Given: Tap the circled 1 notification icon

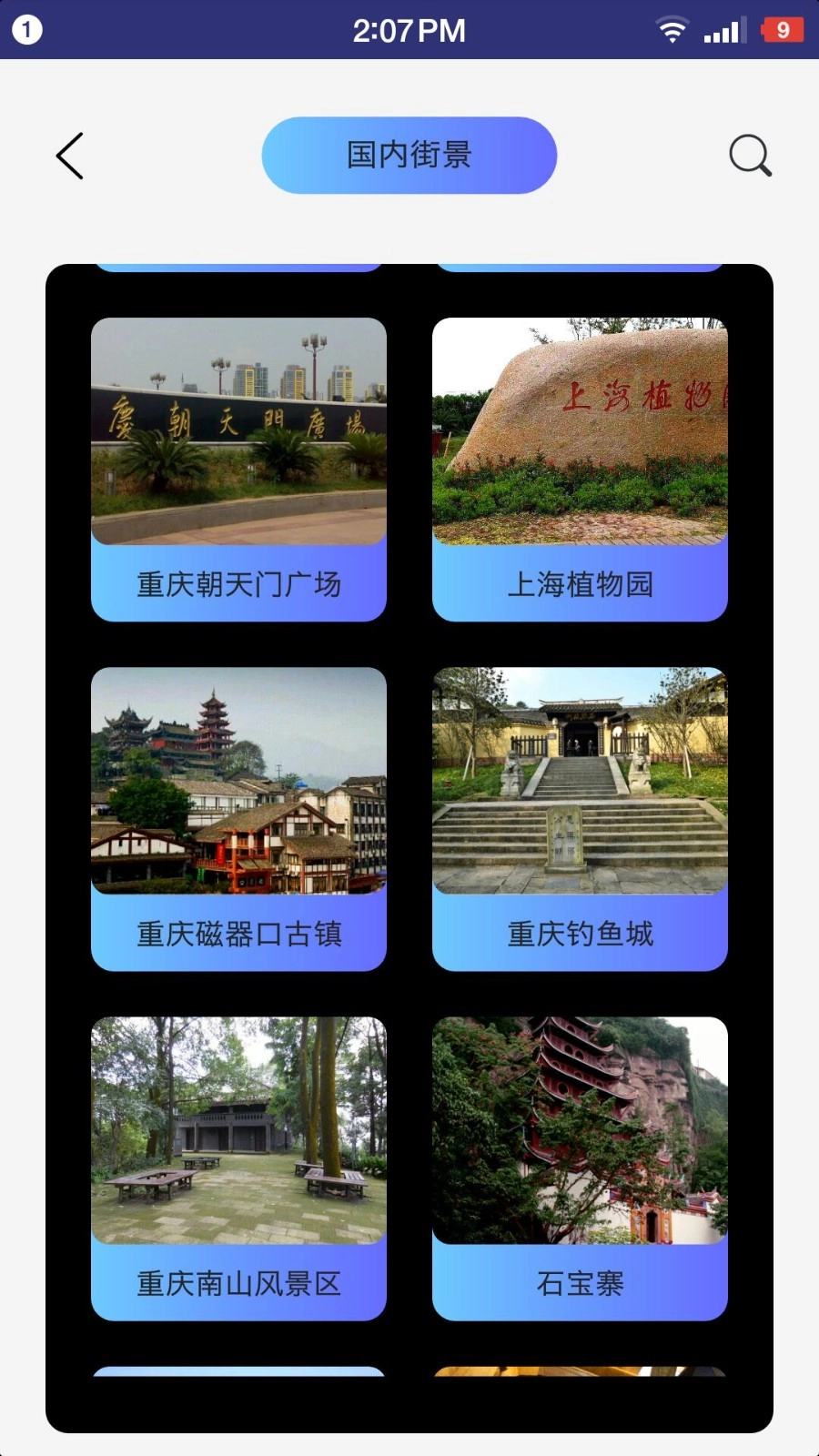Looking at the screenshot, I should coord(27,28).
